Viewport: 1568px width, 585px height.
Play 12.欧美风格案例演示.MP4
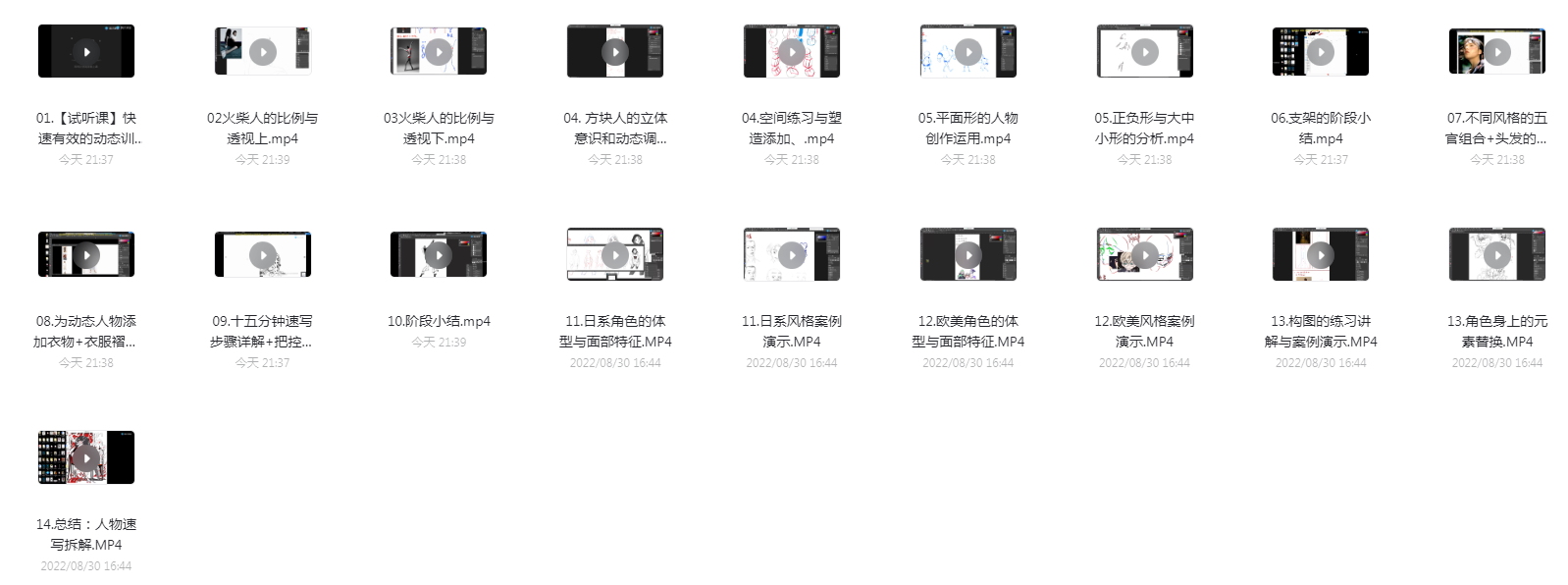coord(1144,255)
